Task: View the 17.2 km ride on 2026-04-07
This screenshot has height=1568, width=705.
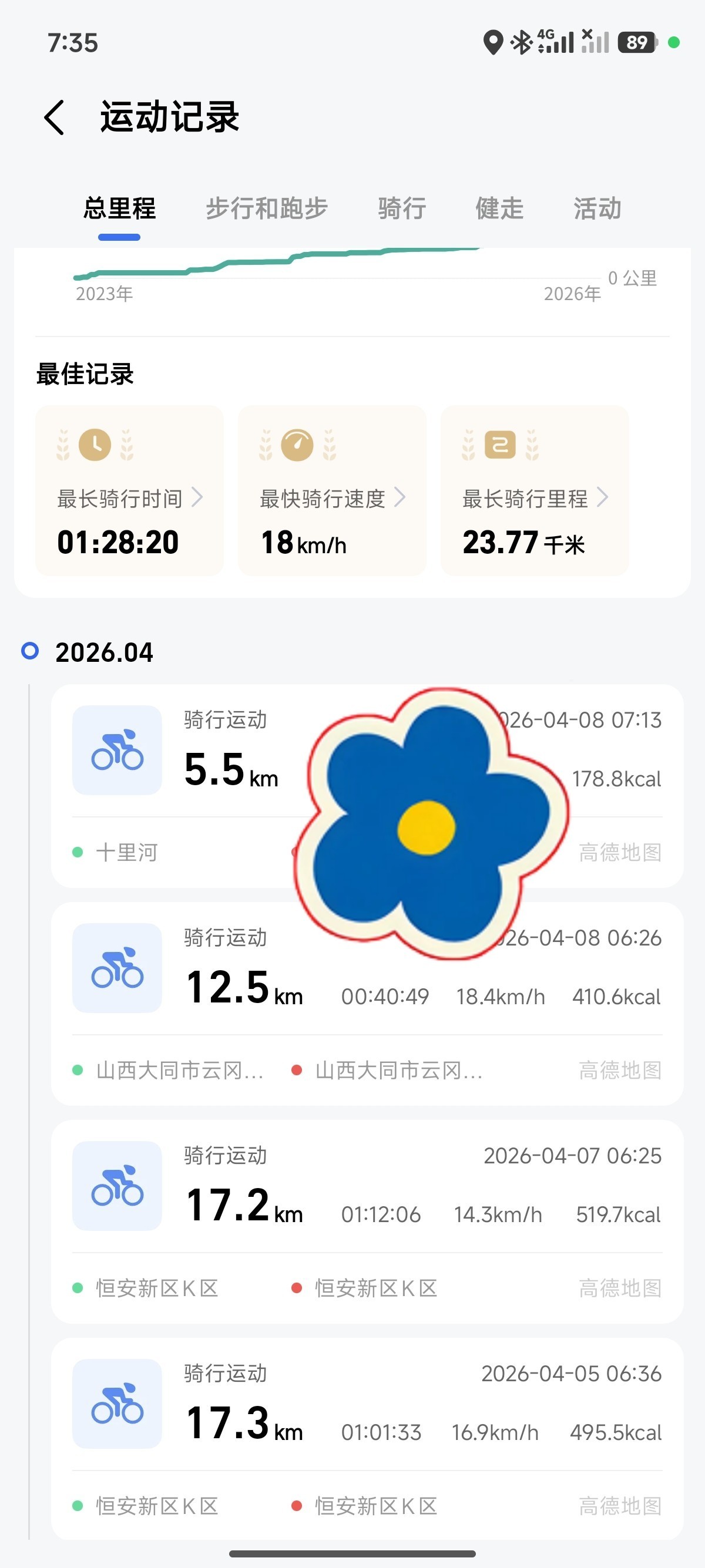Action: click(367, 1222)
